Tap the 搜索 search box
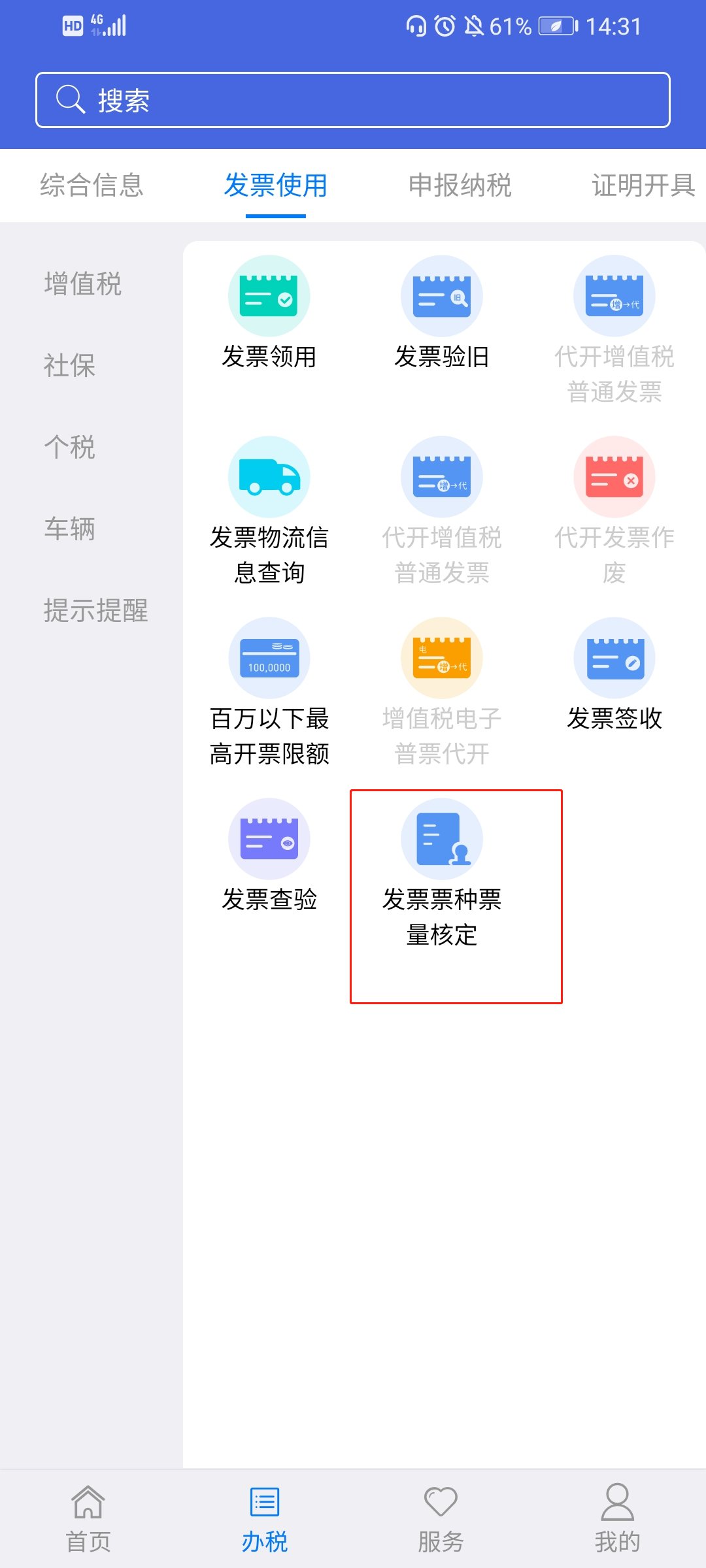This screenshot has width=706, height=1568. click(x=353, y=100)
